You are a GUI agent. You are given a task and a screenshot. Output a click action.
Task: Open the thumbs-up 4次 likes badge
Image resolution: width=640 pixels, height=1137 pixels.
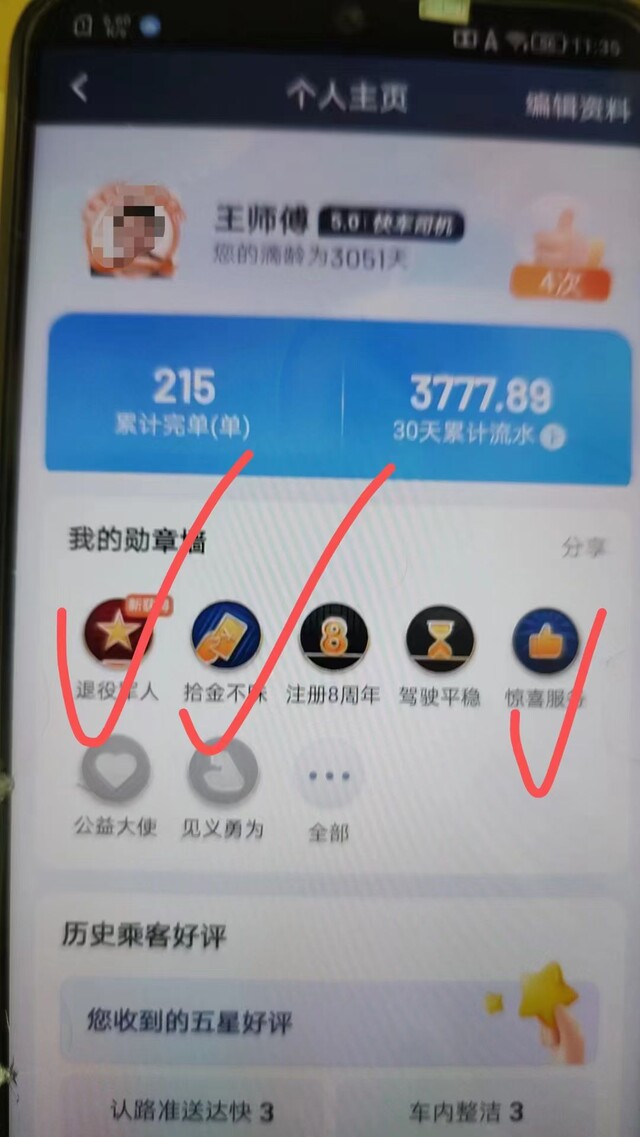[560, 251]
